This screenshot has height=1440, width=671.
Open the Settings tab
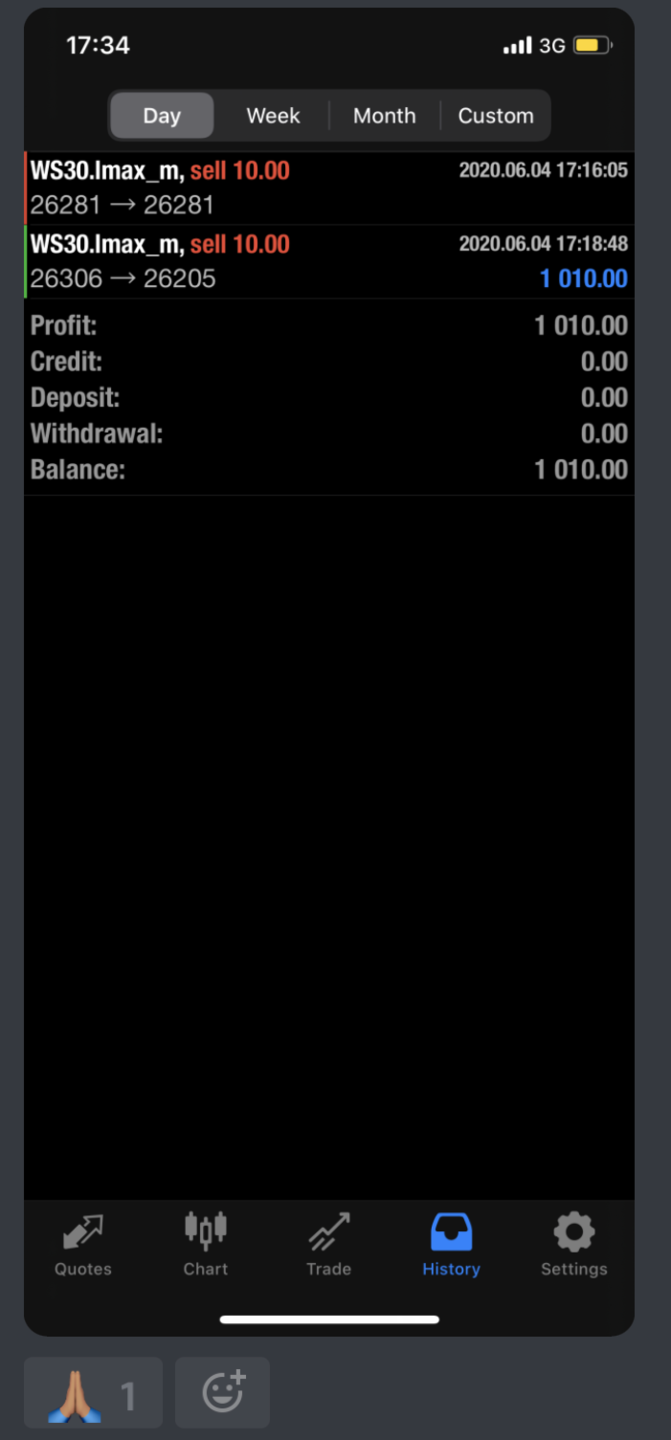574,1245
